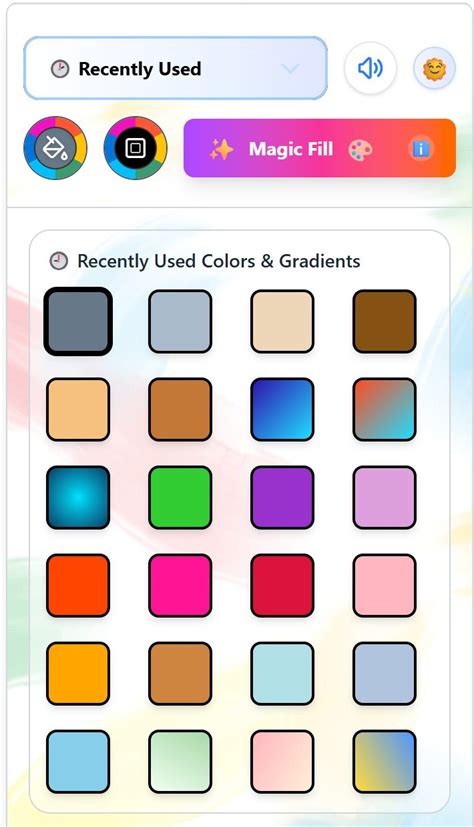Toggle the sound speaker icon
The image size is (474, 827).
click(x=370, y=68)
